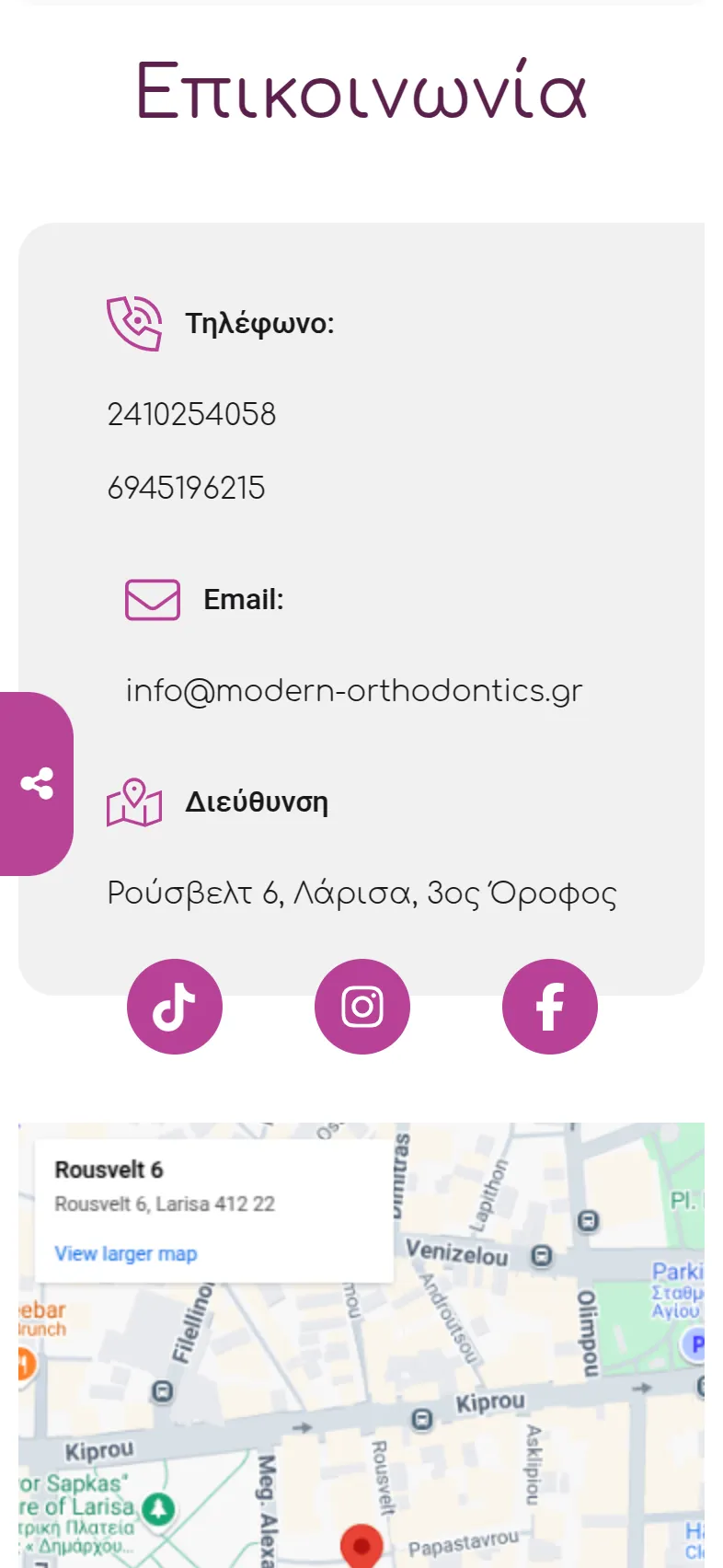Open the side share panel
The width and height of the screenshot is (723, 1568).
[x=37, y=783]
